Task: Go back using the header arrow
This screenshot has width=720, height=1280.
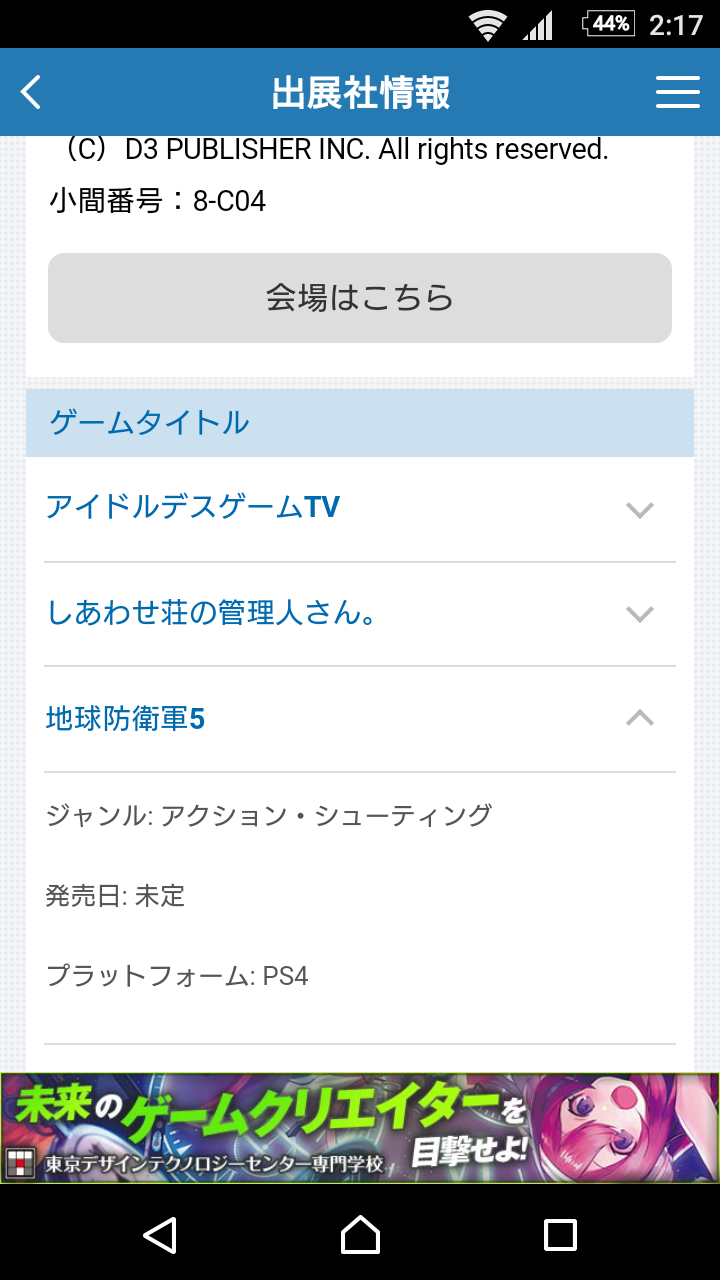Action: tap(32, 92)
